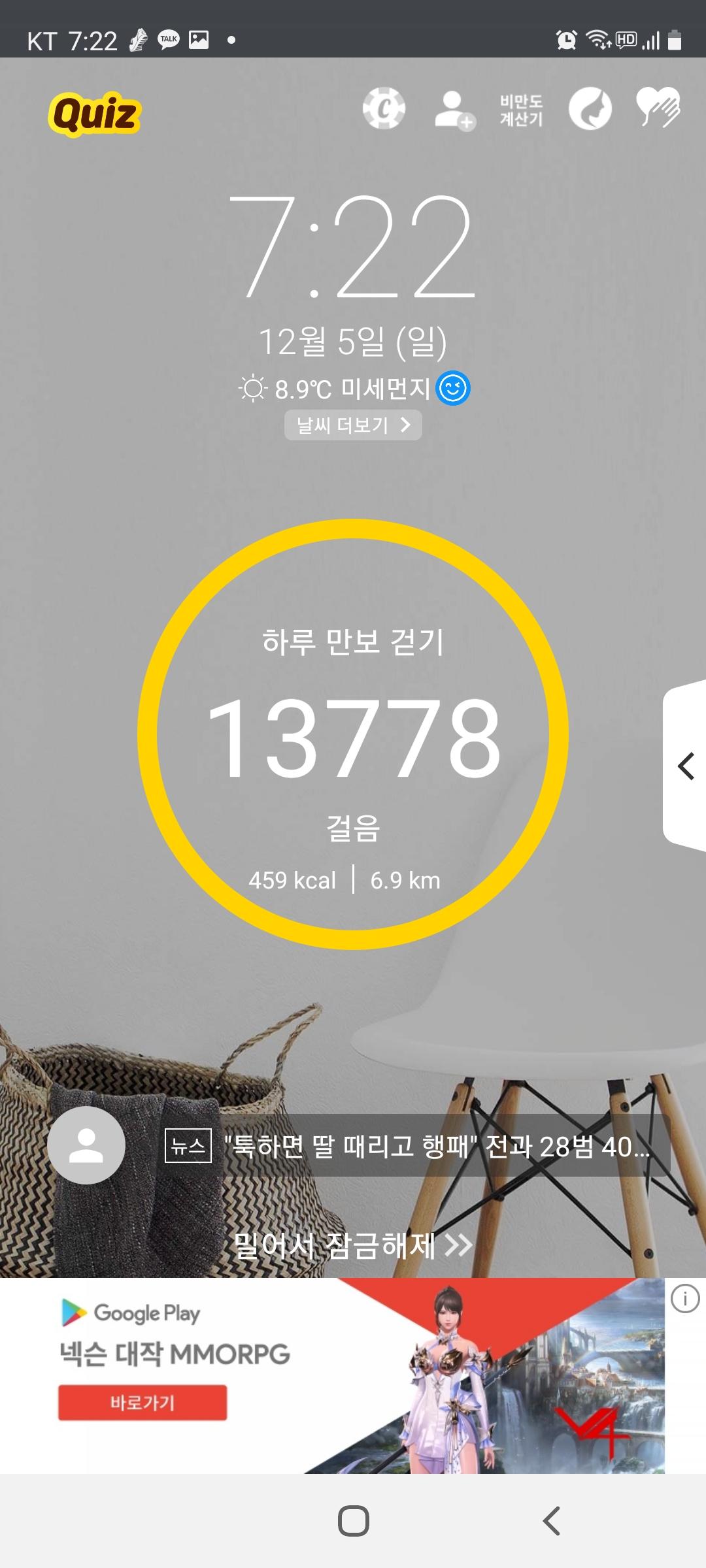Viewport: 706px width, 1568px height.
Task: Expand the side panel arrow
Action: click(x=686, y=766)
